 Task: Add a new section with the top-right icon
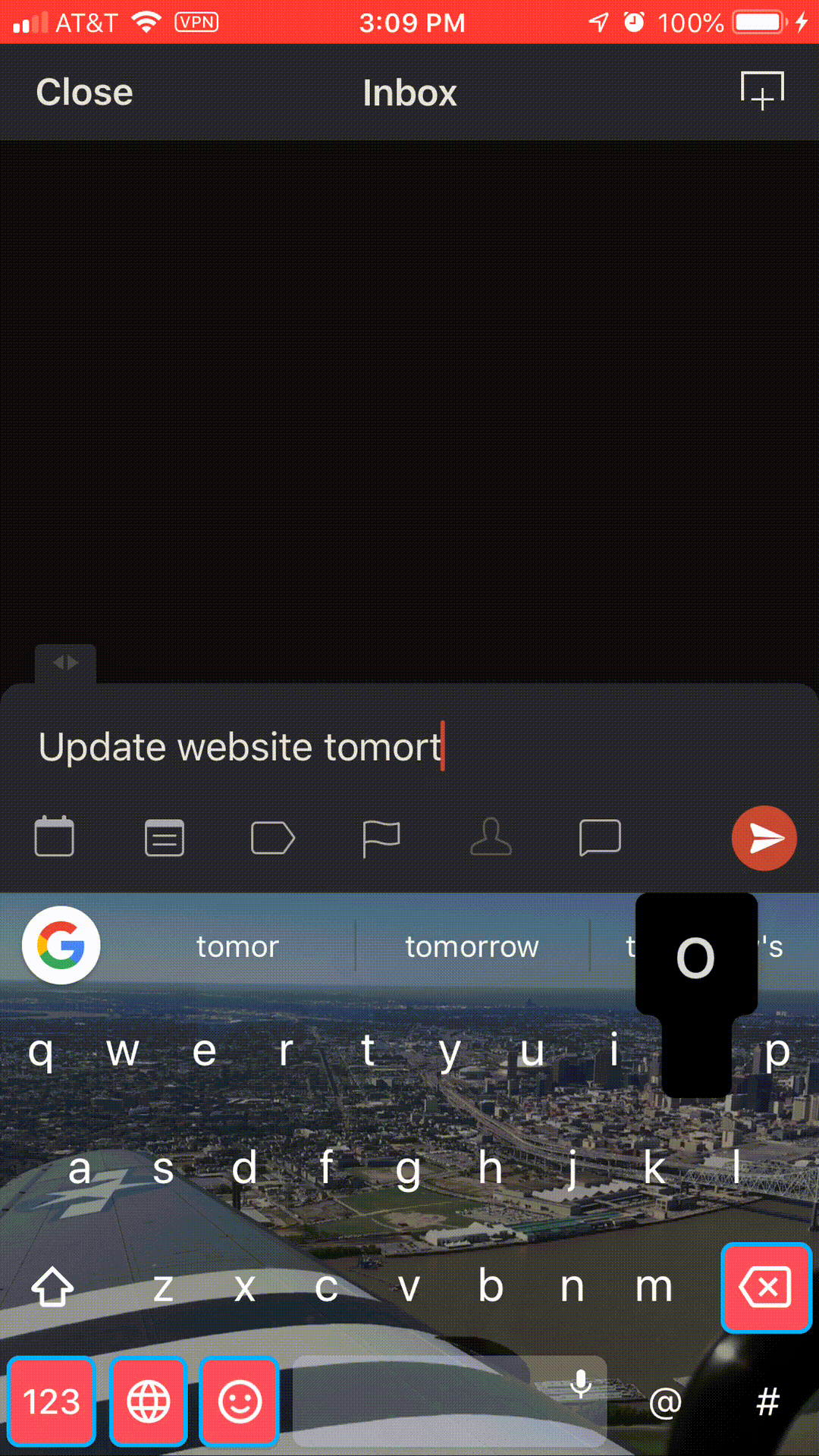(x=762, y=91)
